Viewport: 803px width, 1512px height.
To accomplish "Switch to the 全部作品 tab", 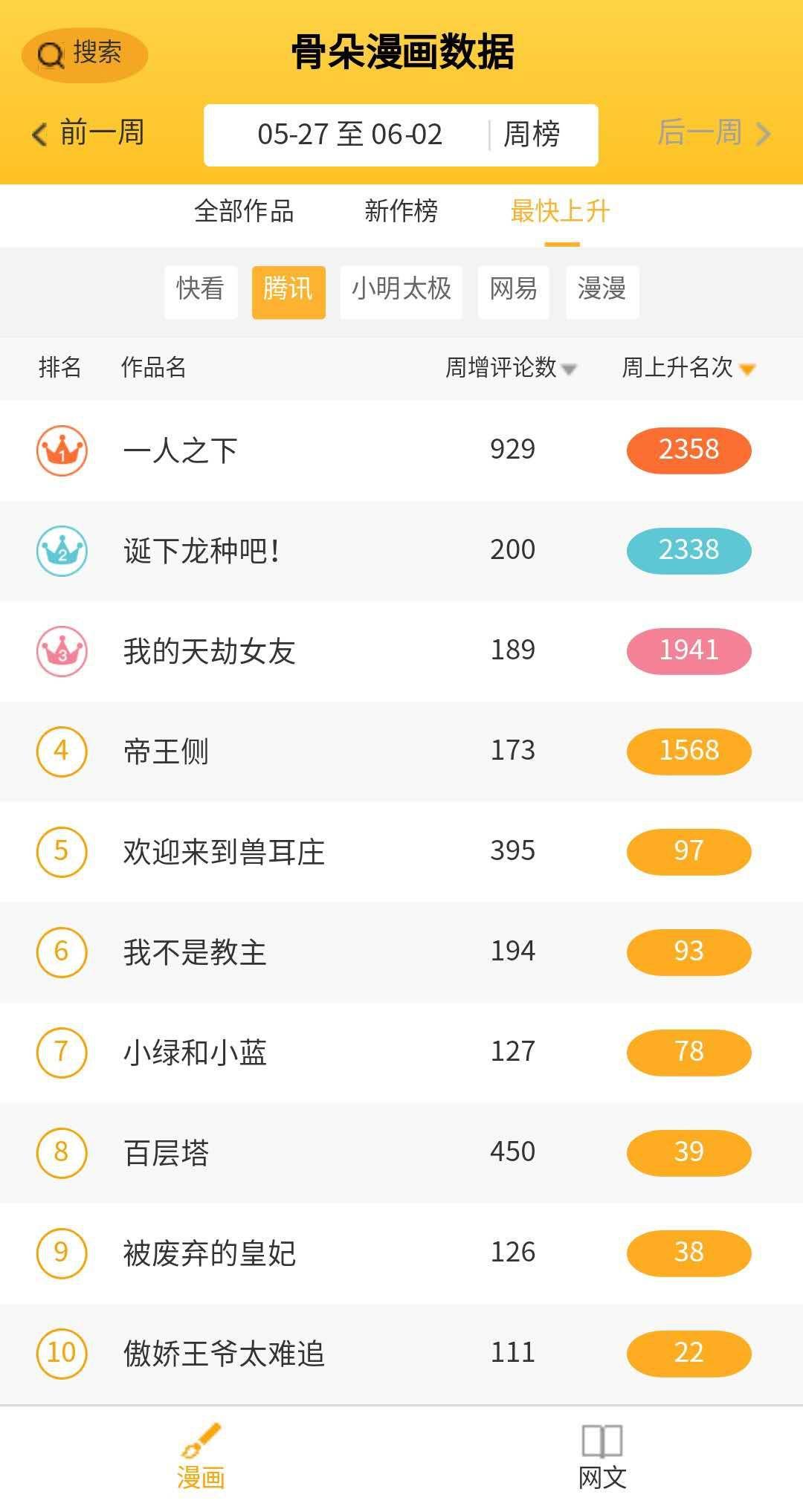I will coord(244,211).
